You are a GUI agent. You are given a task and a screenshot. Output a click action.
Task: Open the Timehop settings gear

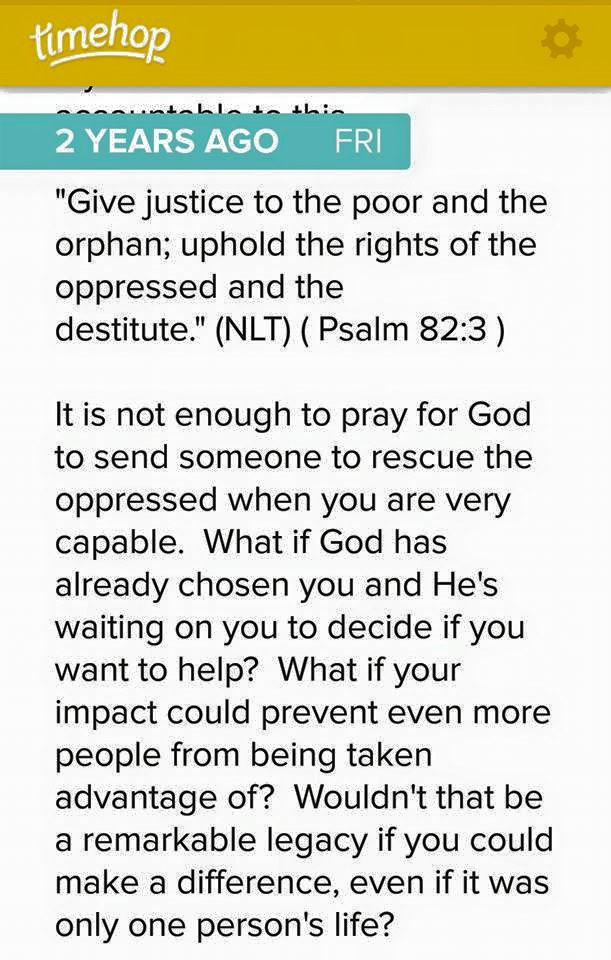561,40
